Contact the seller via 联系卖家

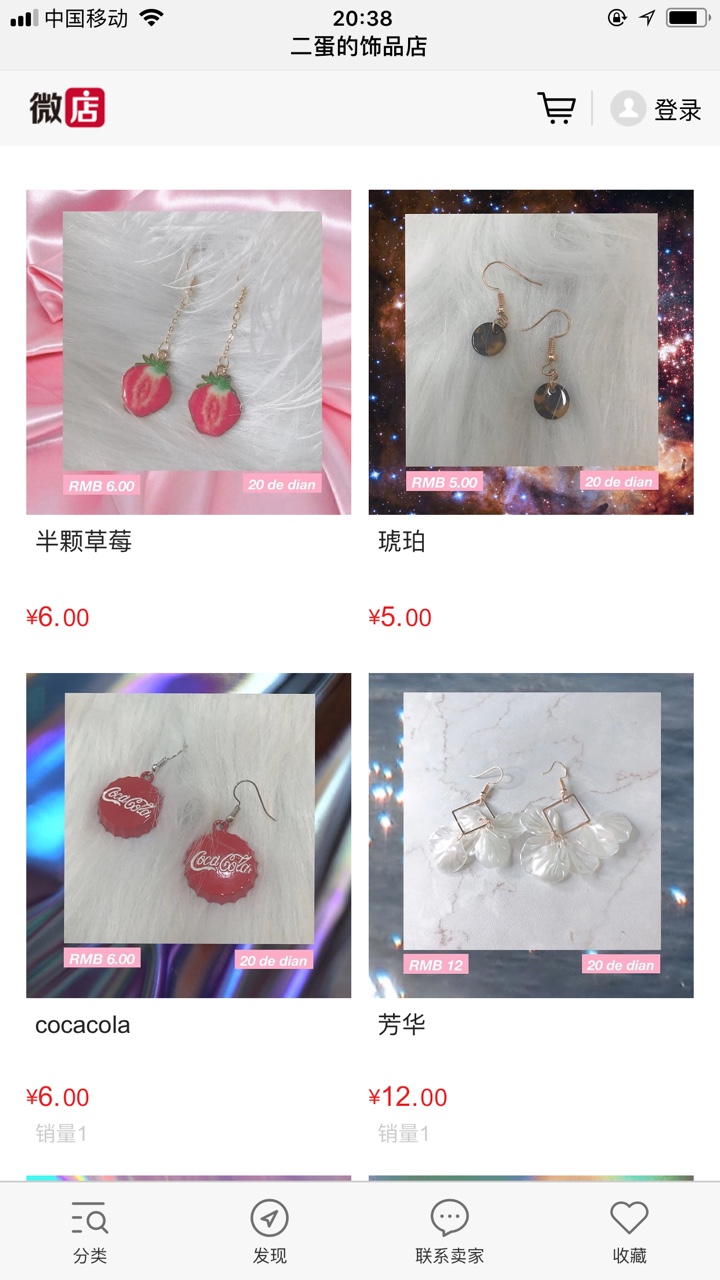(450, 1232)
